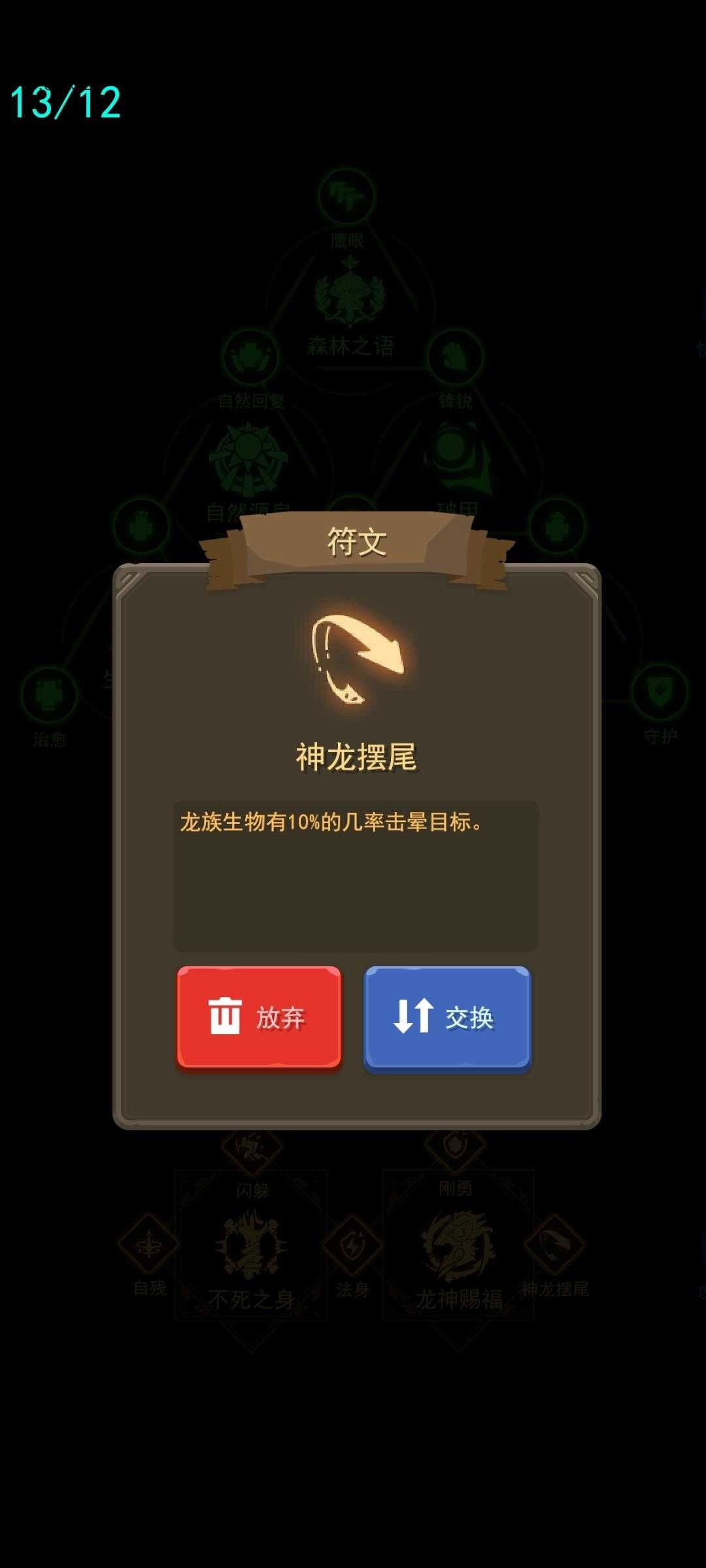Tap the blue 交换 (swap) button

coord(447,1017)
